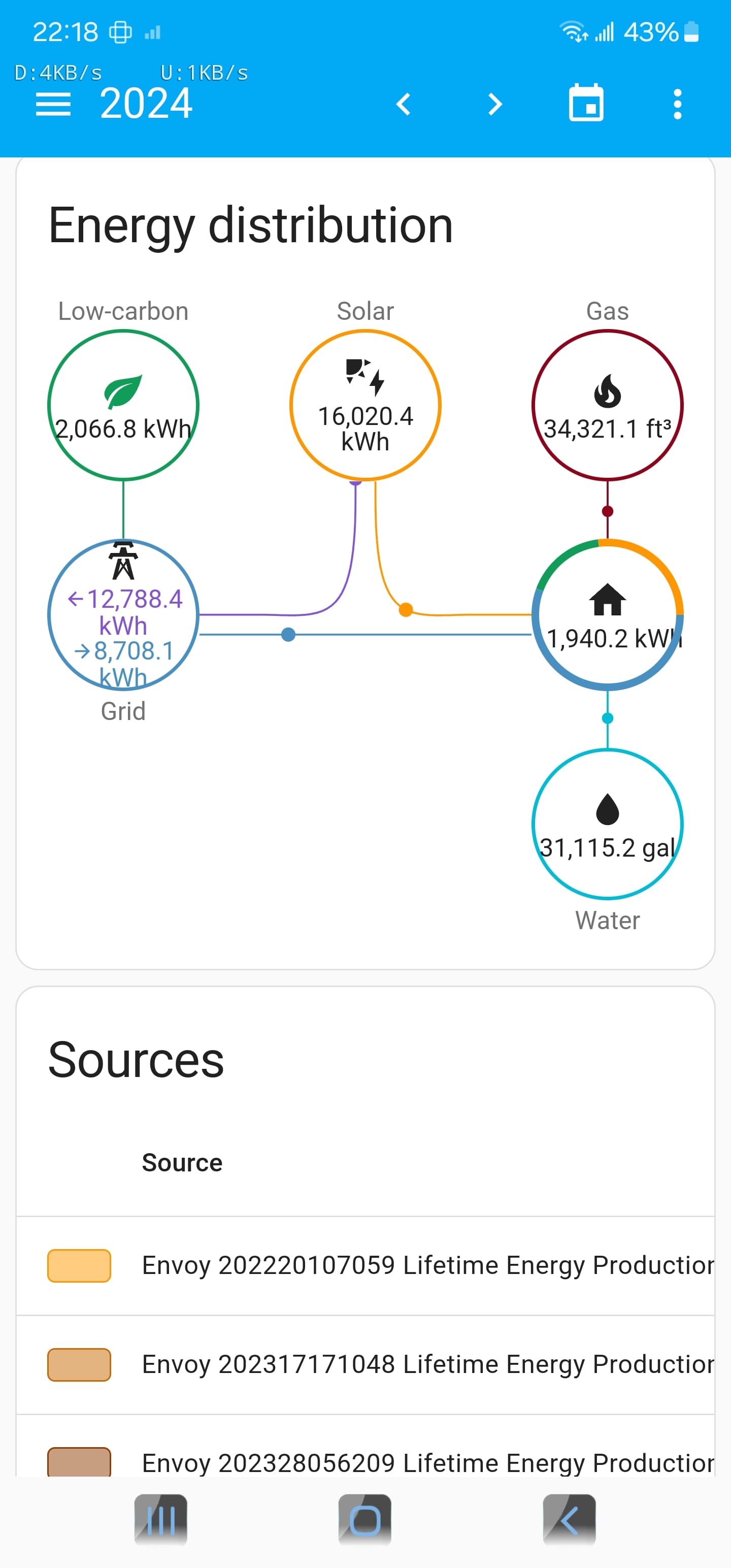731x1568 pixels.
Task: Select the Solar production circle
Action: 366,405
